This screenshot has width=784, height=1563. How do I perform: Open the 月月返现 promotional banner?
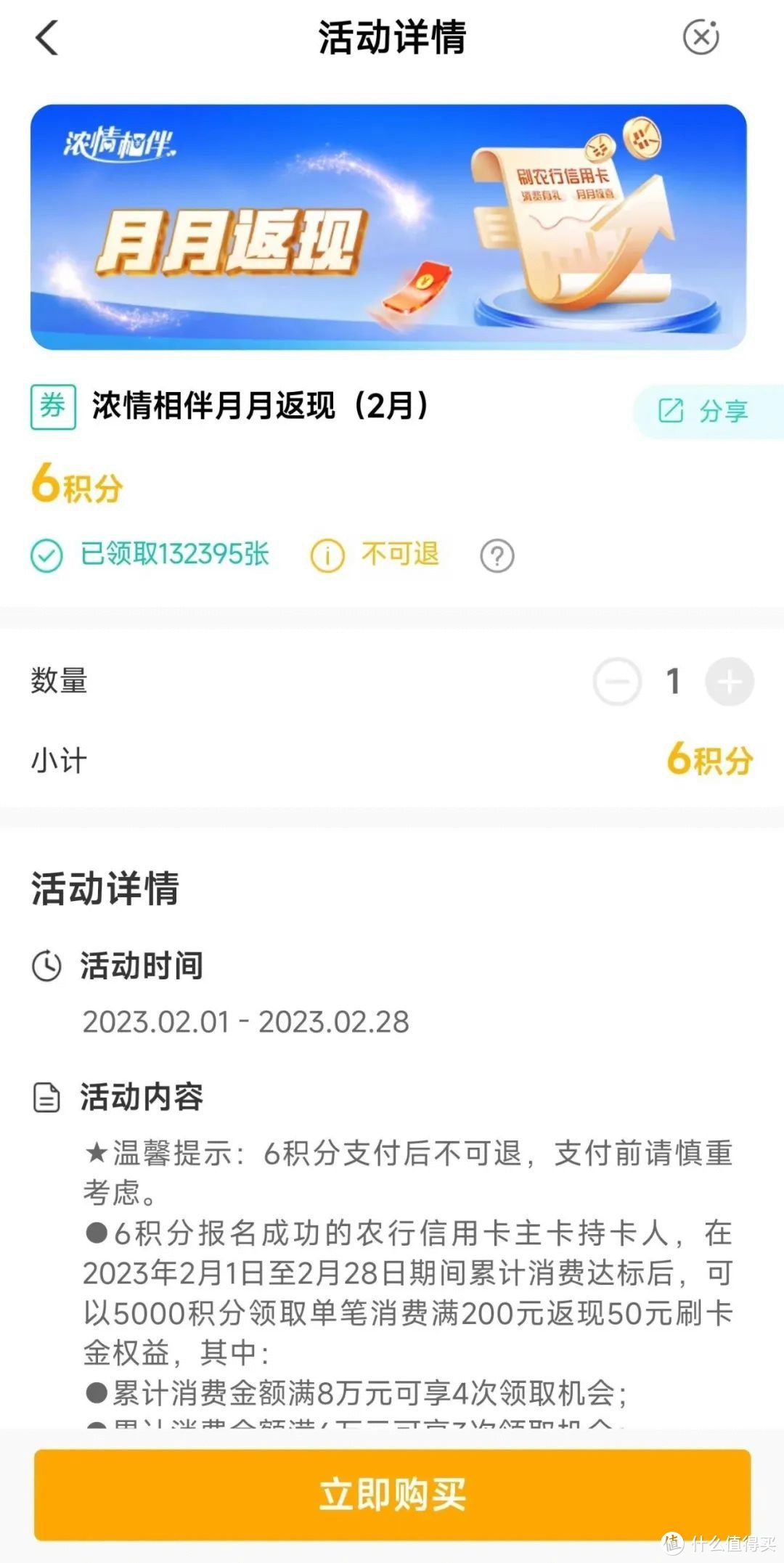tap(388, 227)
